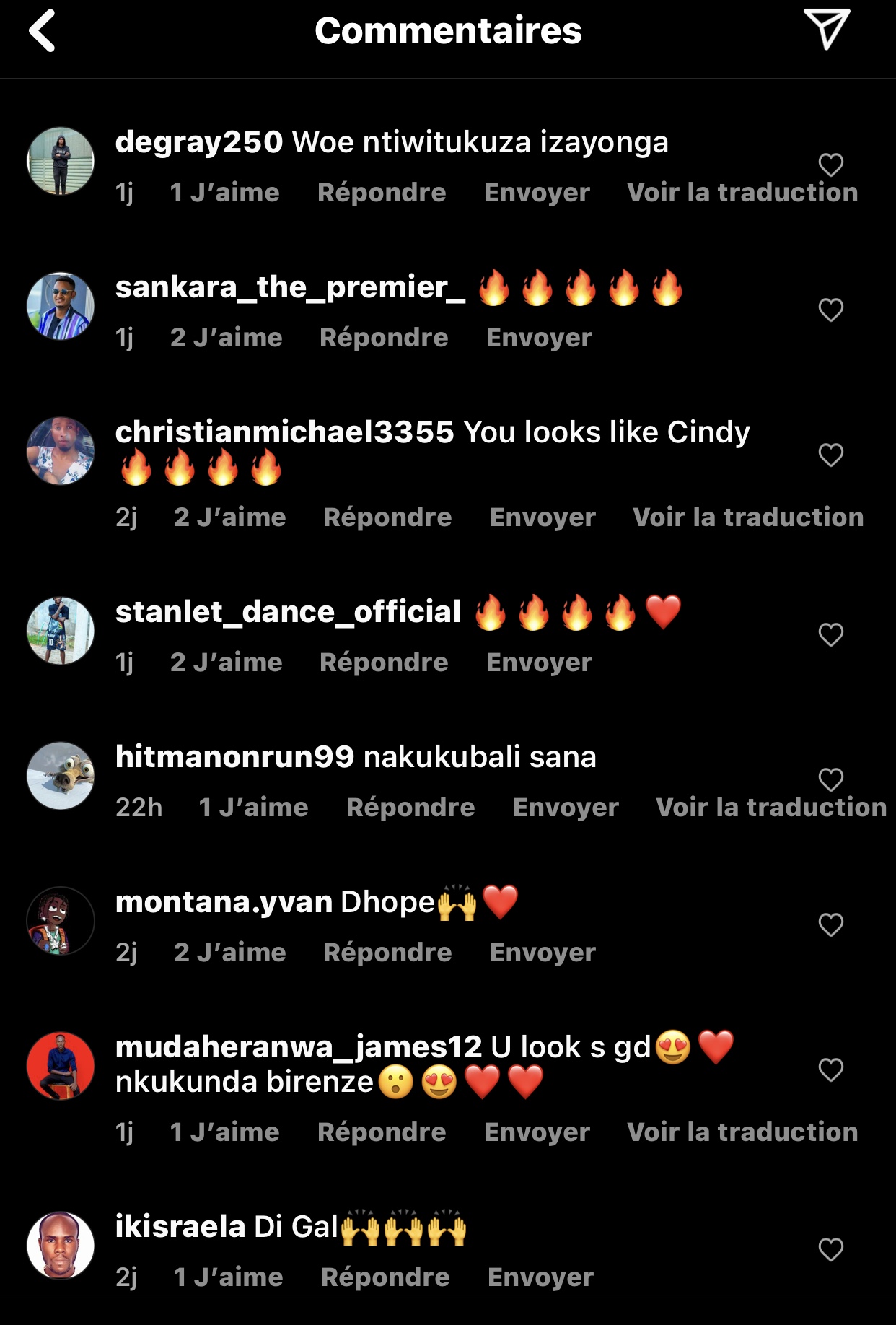896x1325 pixels.
Task: Send hitmanonrun99's comment via Envoyer
Action: [566, 808]
